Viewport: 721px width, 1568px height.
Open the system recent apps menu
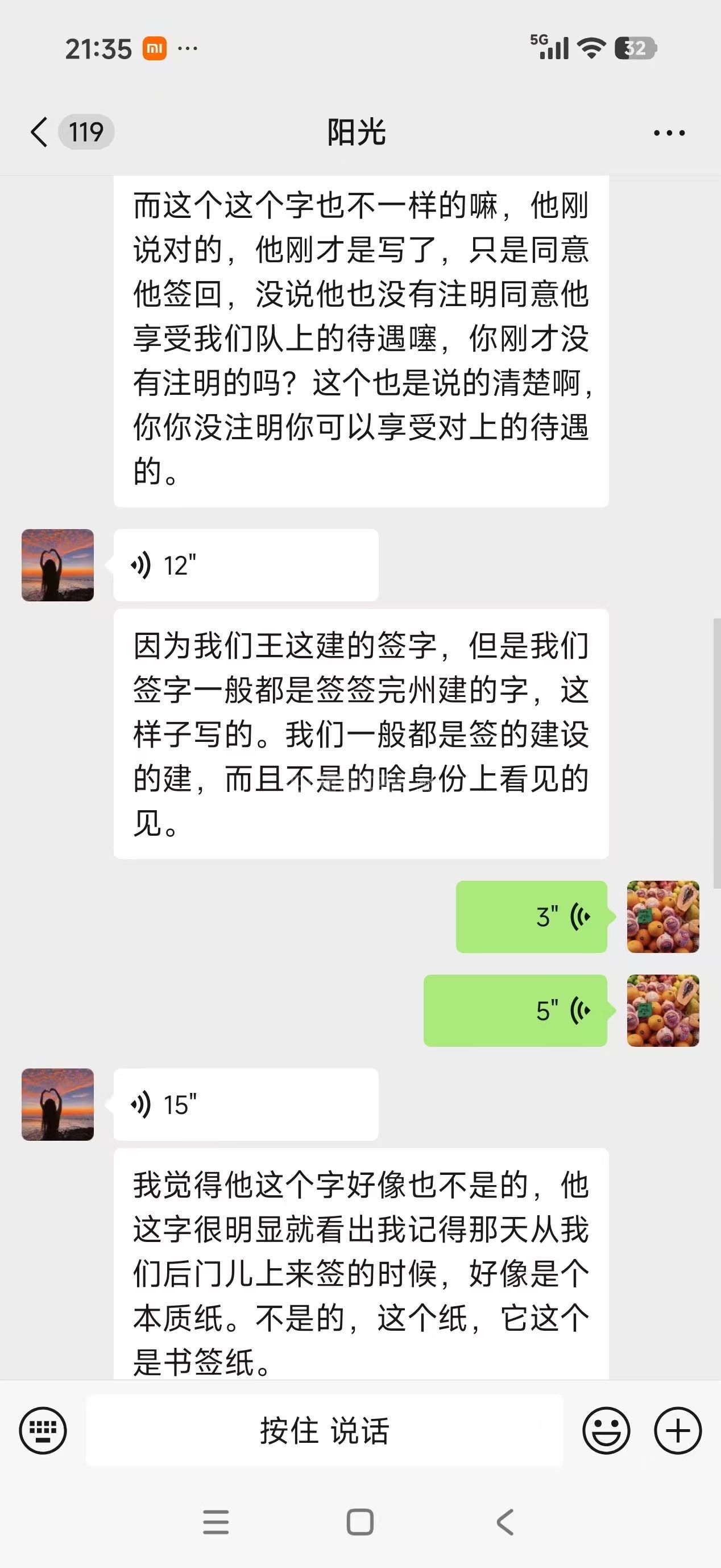(216, 1522)
